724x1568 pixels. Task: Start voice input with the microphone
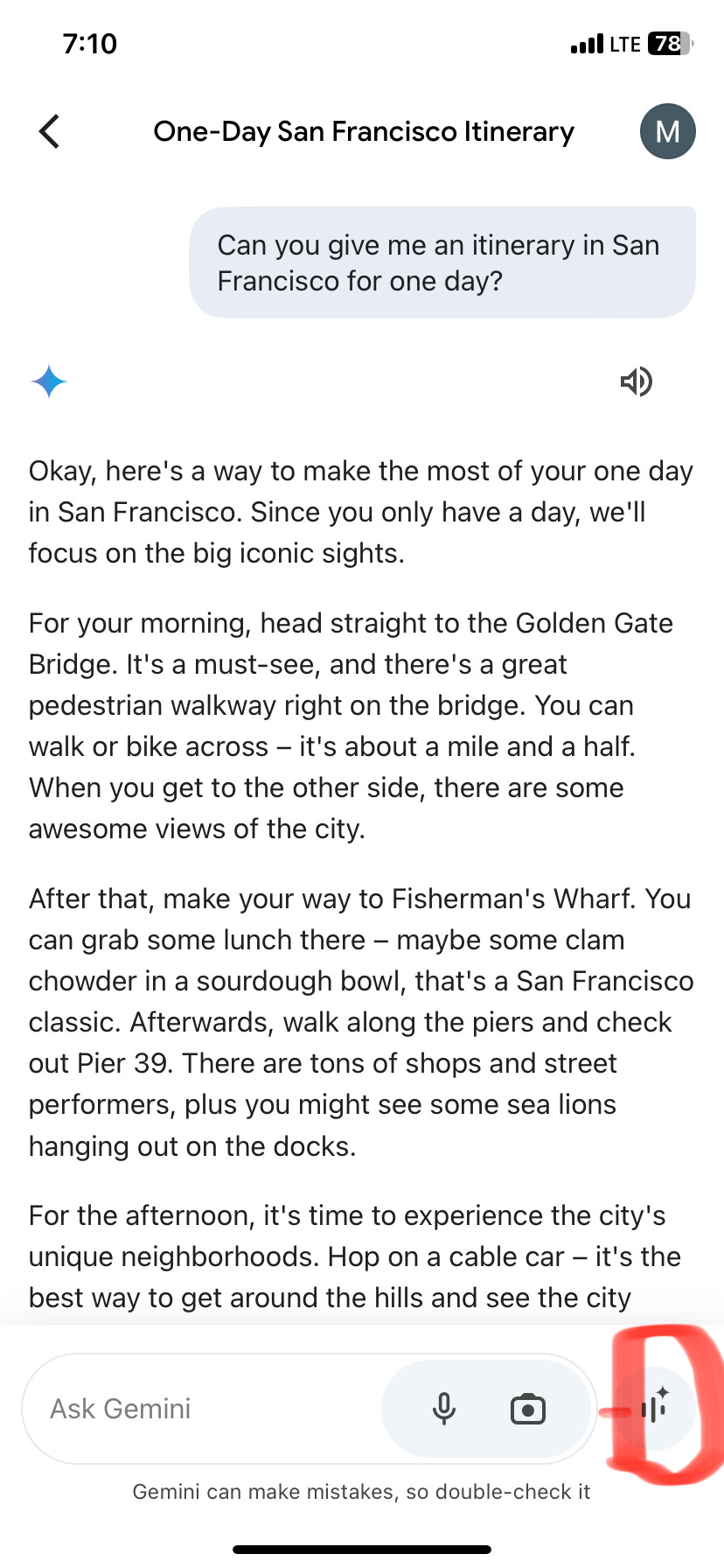tap(444, 1409)
